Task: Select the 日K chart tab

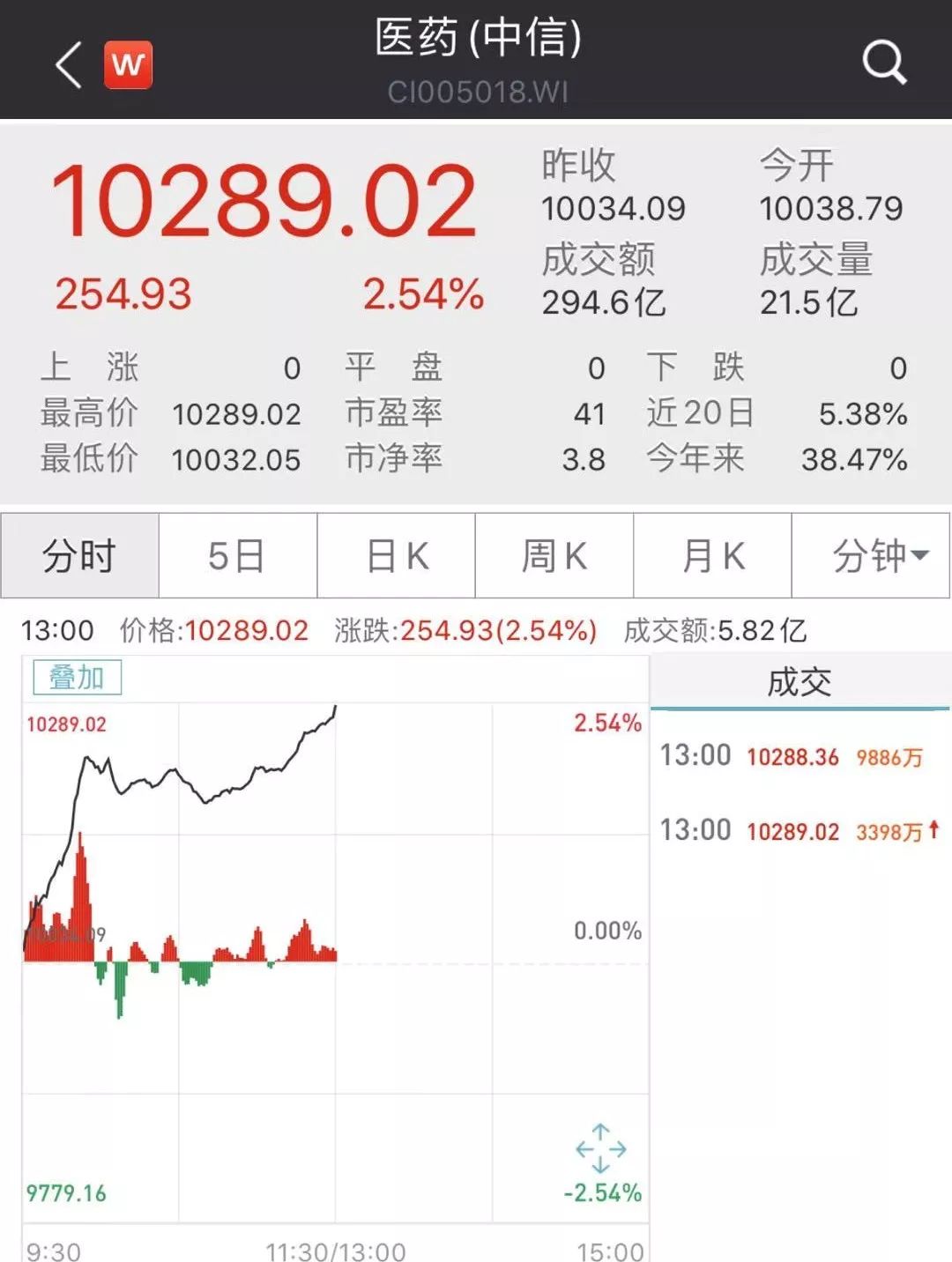Action: [x=397, y=556]
